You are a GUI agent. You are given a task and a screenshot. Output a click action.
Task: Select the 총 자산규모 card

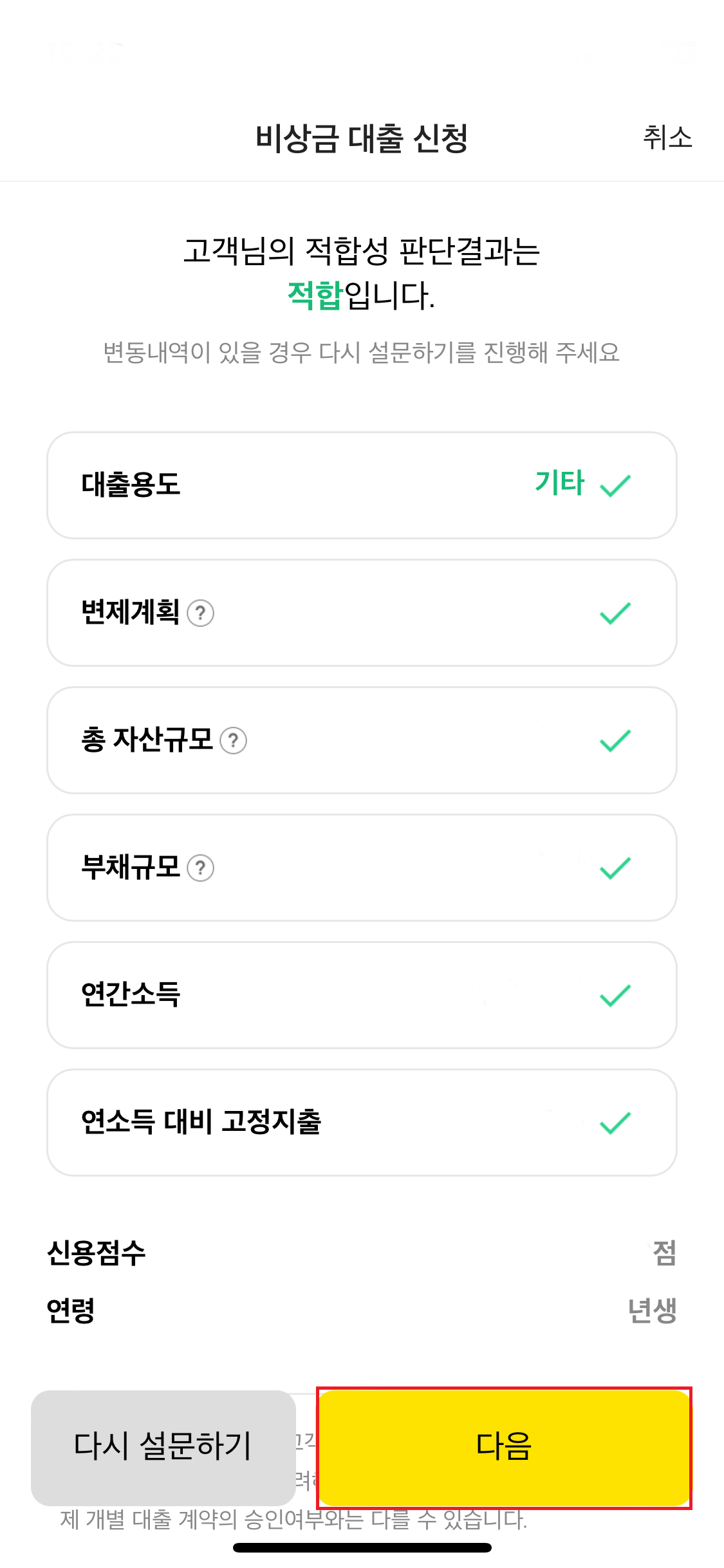[x=362, y=740]
